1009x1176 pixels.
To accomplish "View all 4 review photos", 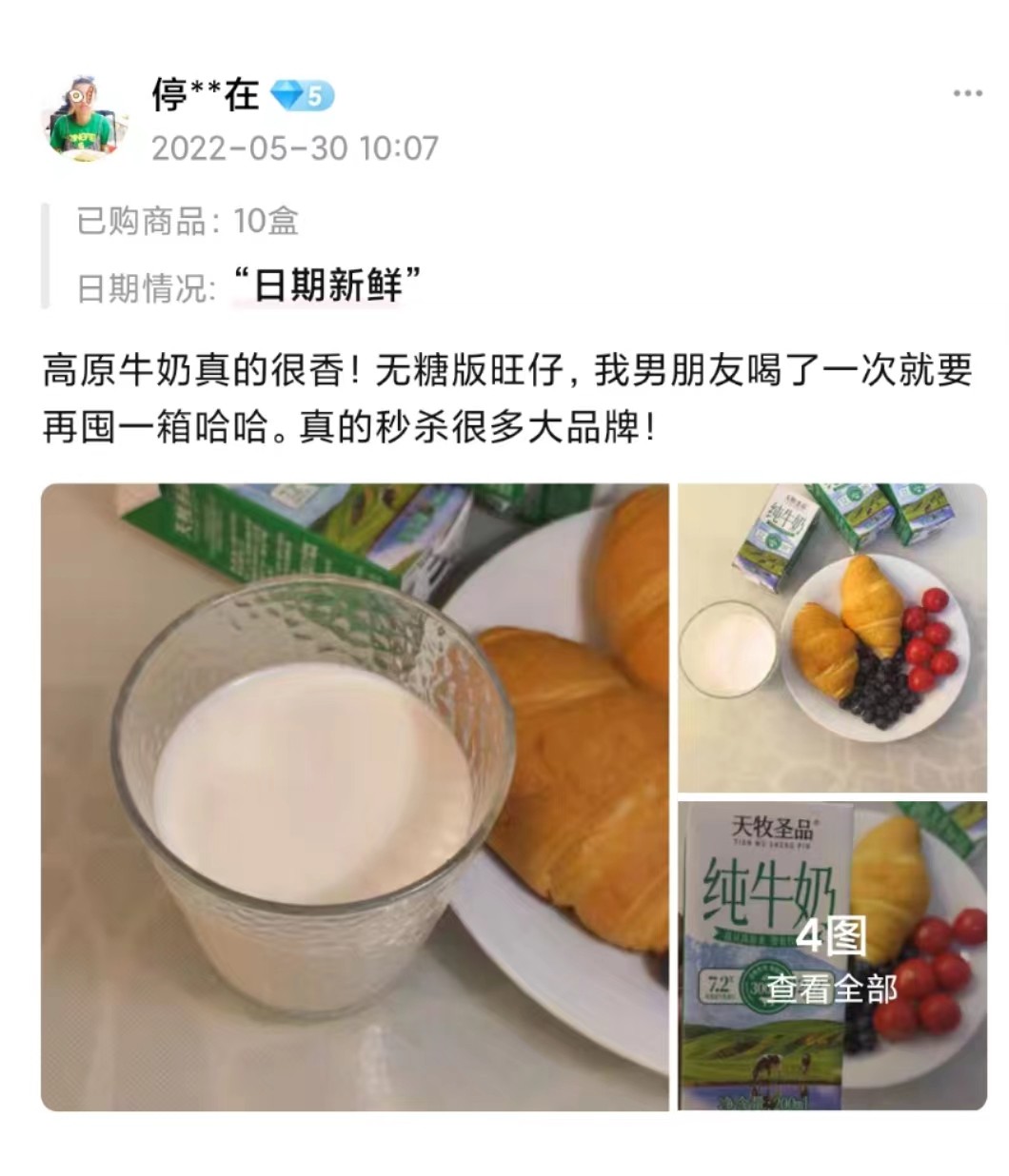I will point(832,957).
